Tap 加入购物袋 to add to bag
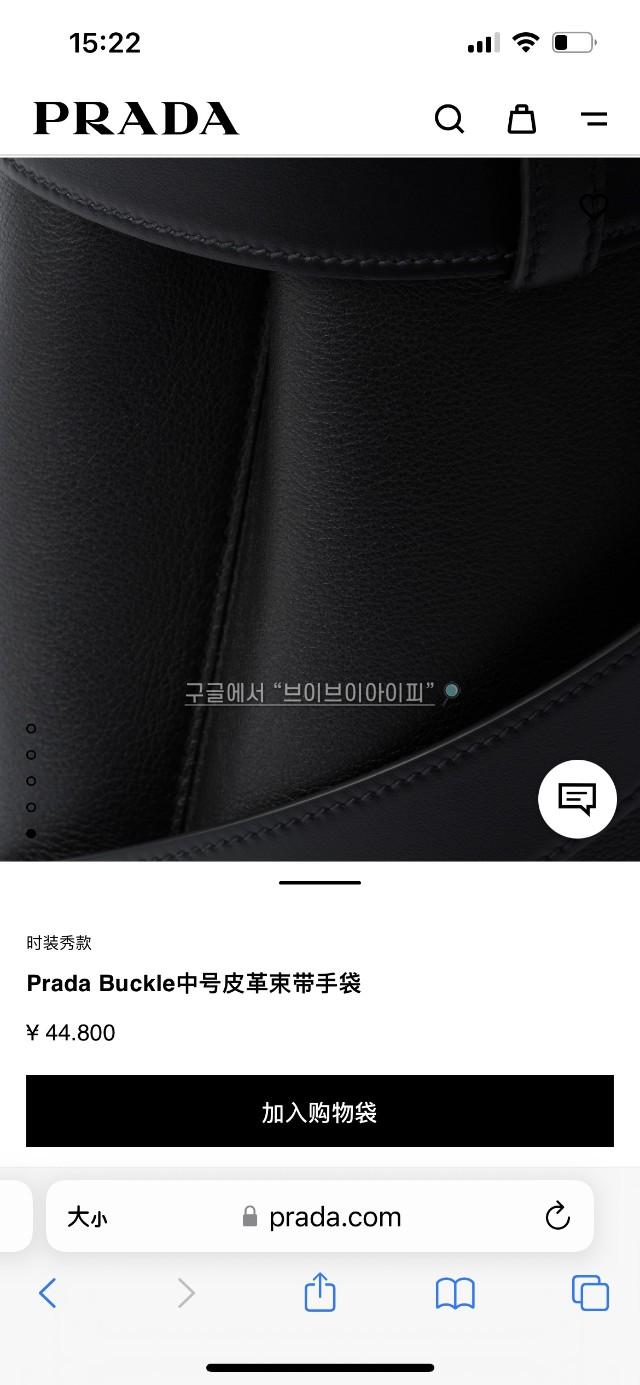 coord(320,1112)
